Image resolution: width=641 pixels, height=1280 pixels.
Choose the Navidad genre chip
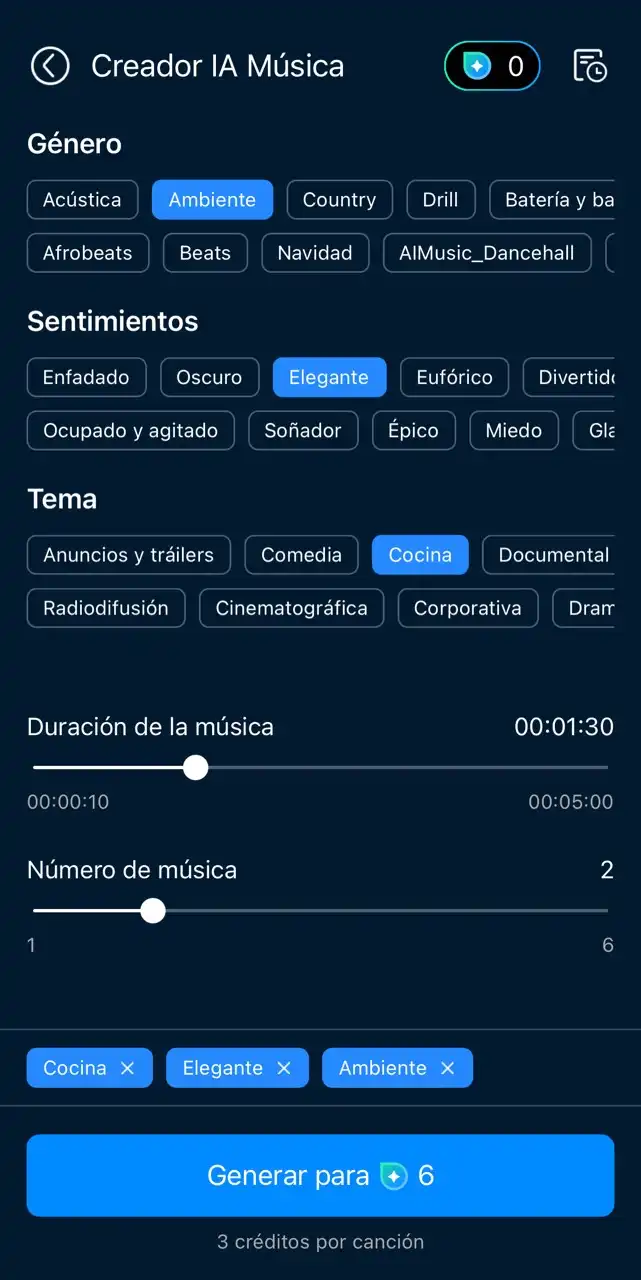tap(315, 253)
